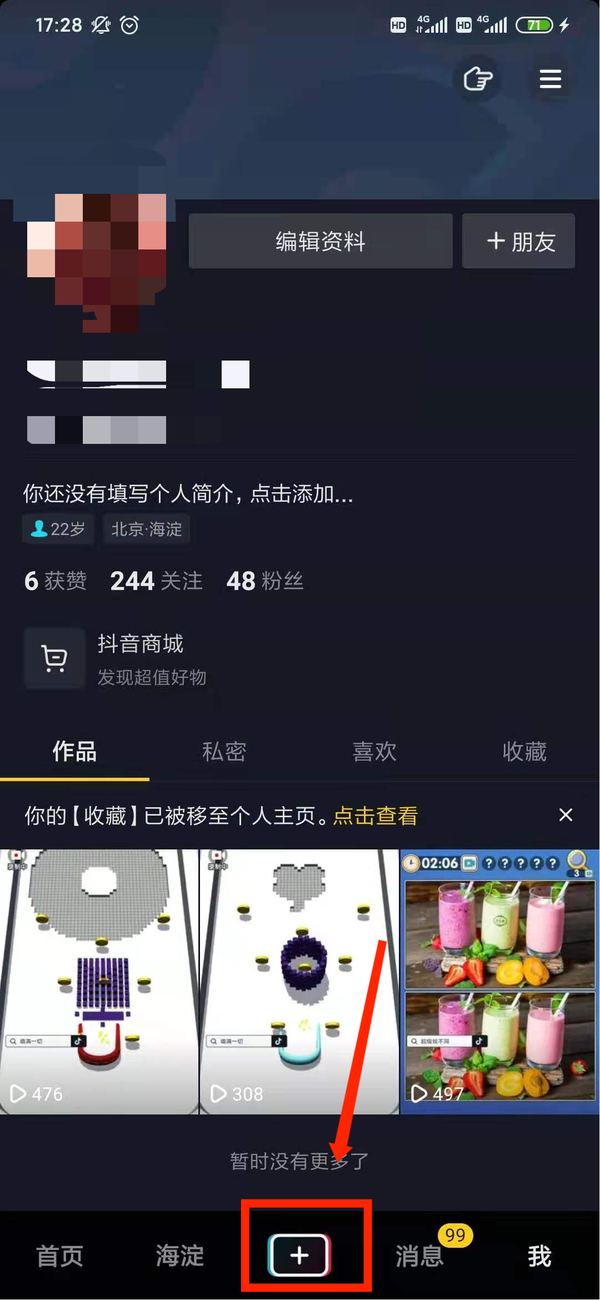Open the video with 476 plays
The image size is (600, 1300).
click(x=99, y=980)
